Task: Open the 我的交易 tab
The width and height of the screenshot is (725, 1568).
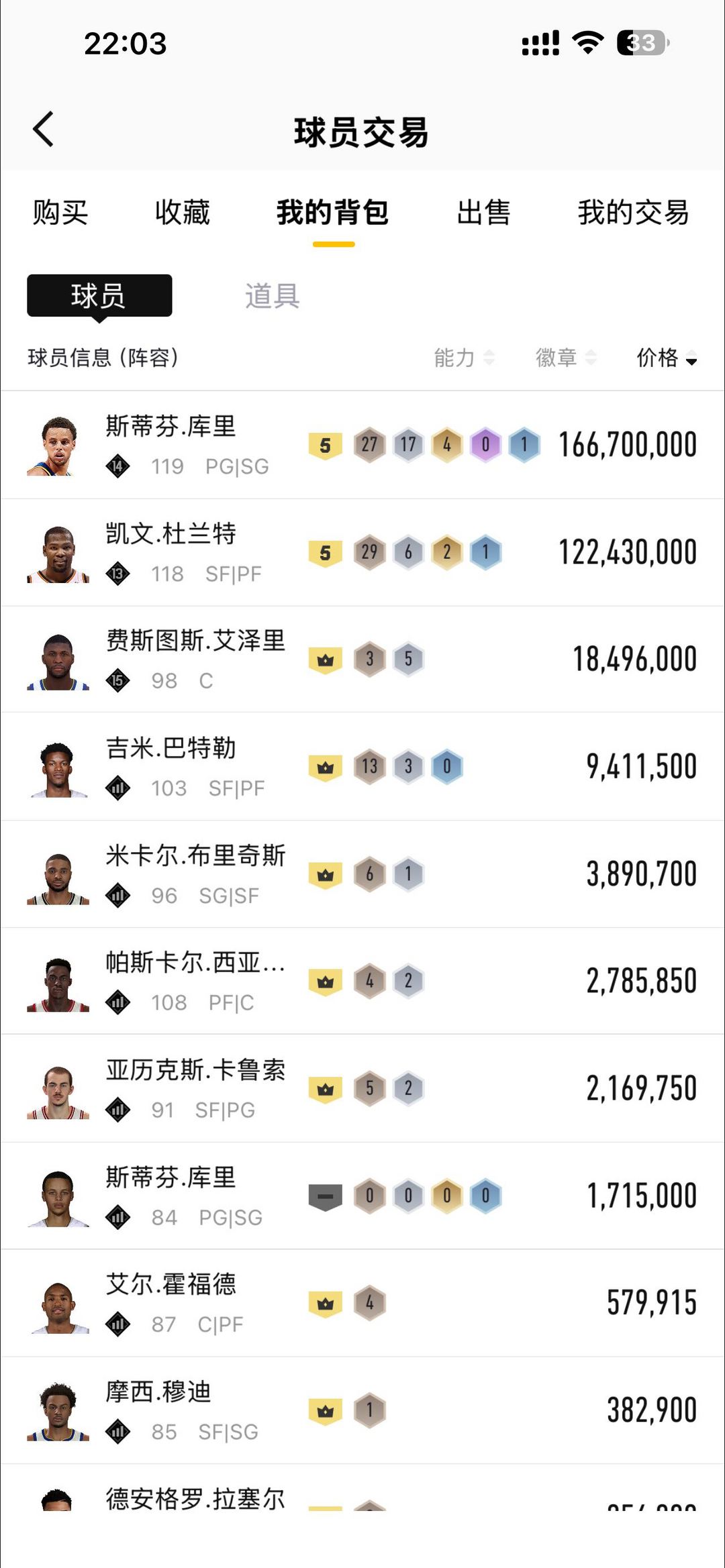Action: (x=632, y=213)
